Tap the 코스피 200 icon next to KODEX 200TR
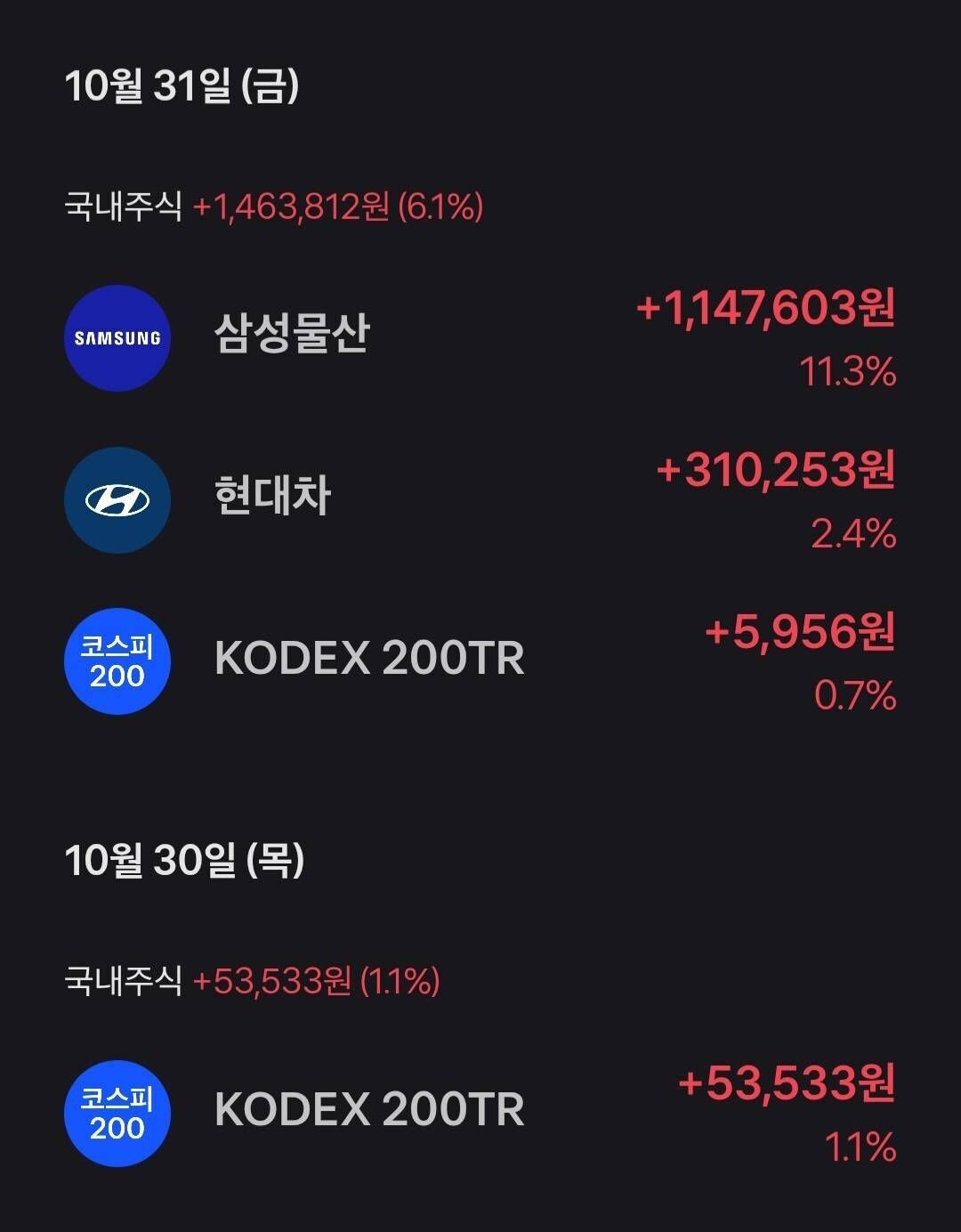Viewport: 961px width, 1232px height. click(x=117, y=662)
